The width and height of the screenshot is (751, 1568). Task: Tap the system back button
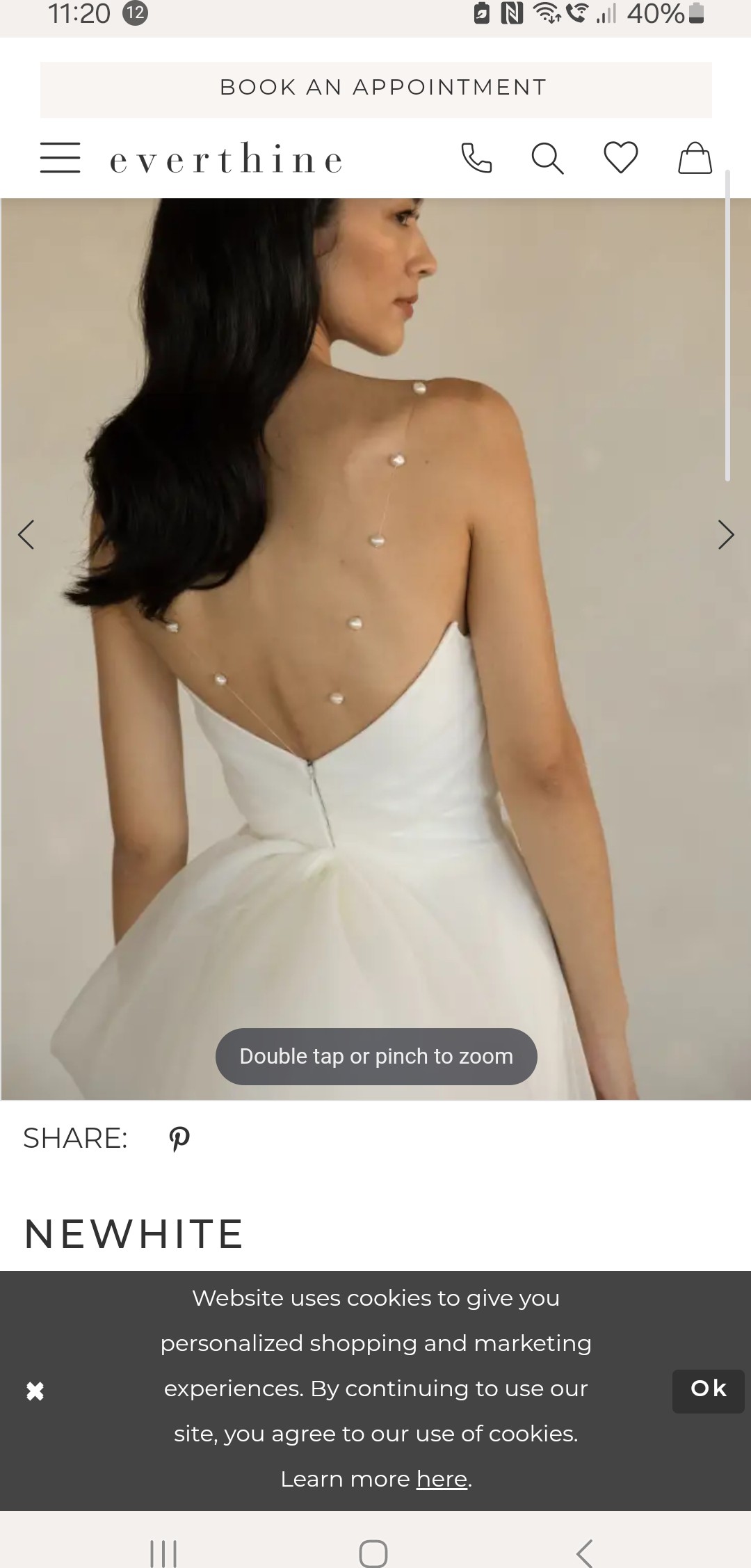[x=585, y=1553]
